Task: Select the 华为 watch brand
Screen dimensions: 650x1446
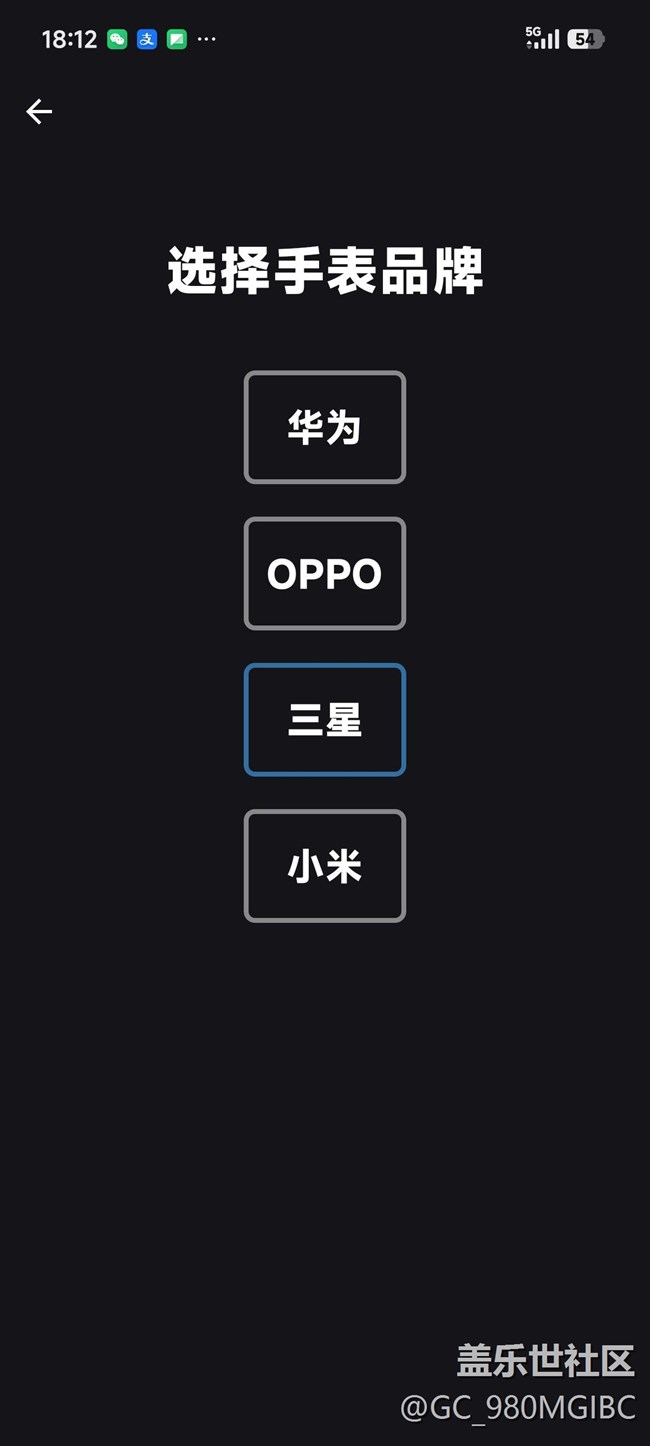Action: [x=325, y=428]
